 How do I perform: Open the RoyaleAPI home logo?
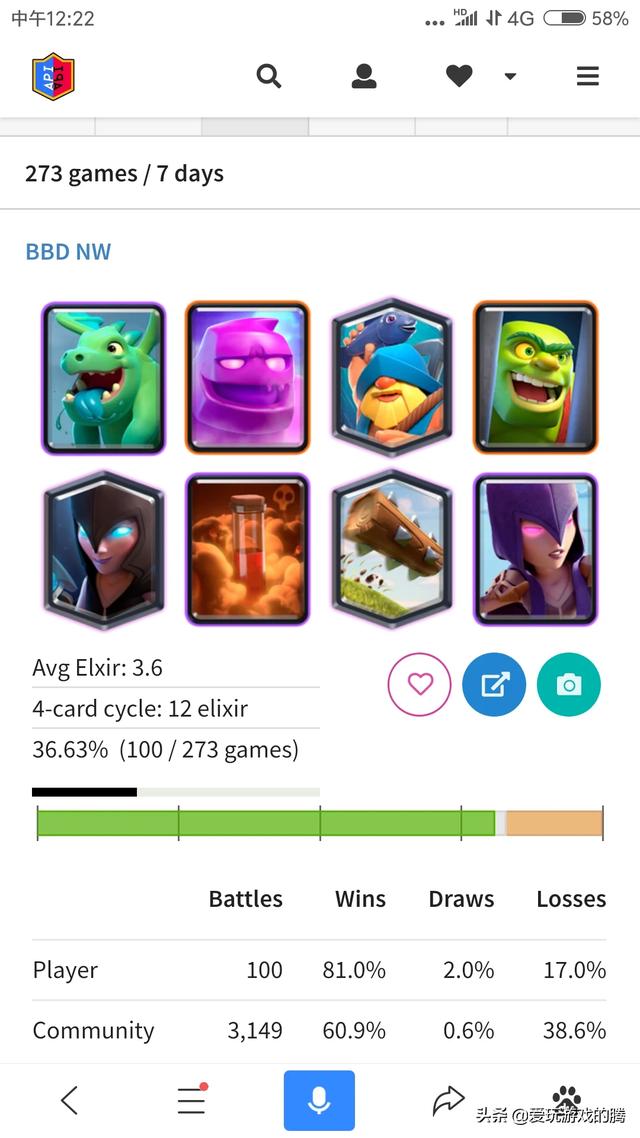(x=53, y=77)
